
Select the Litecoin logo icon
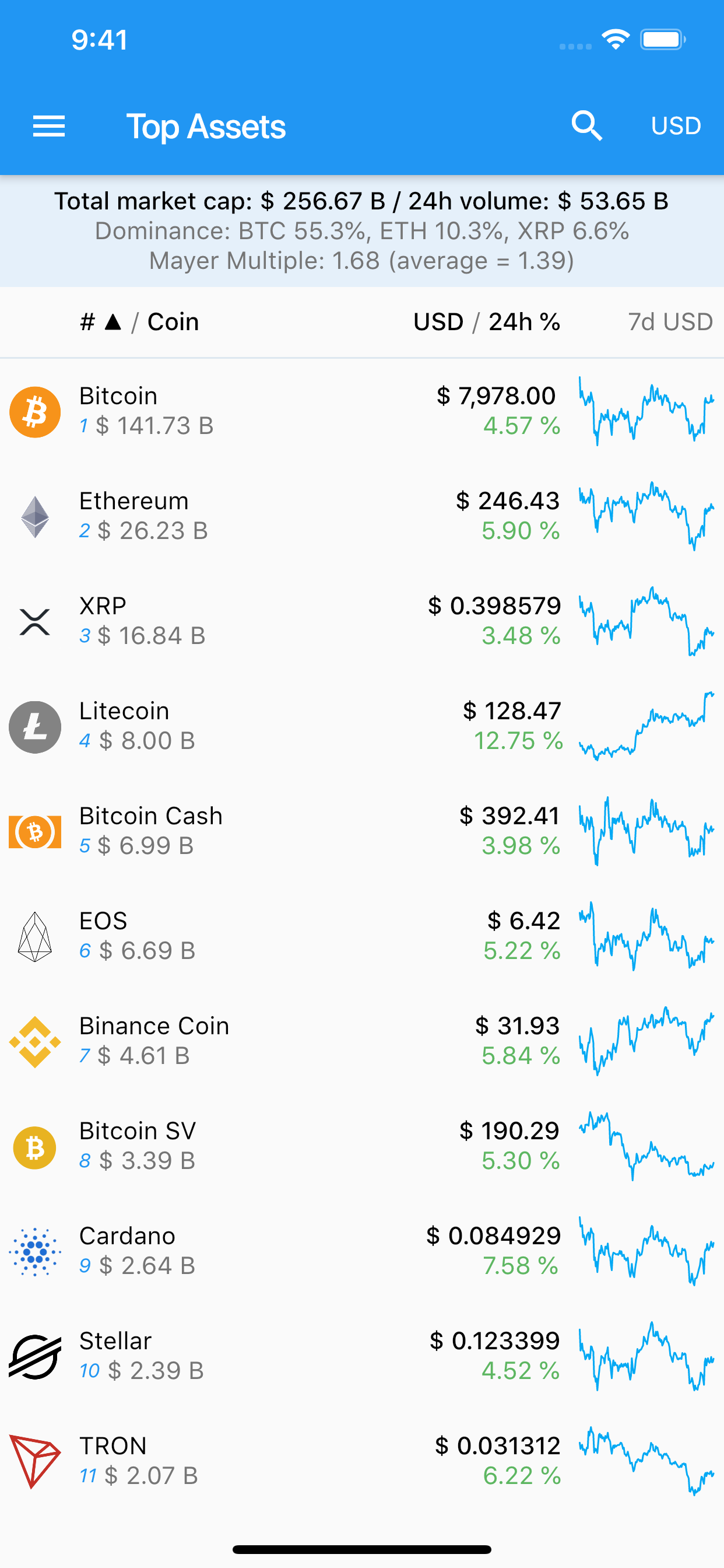[34, 727]
